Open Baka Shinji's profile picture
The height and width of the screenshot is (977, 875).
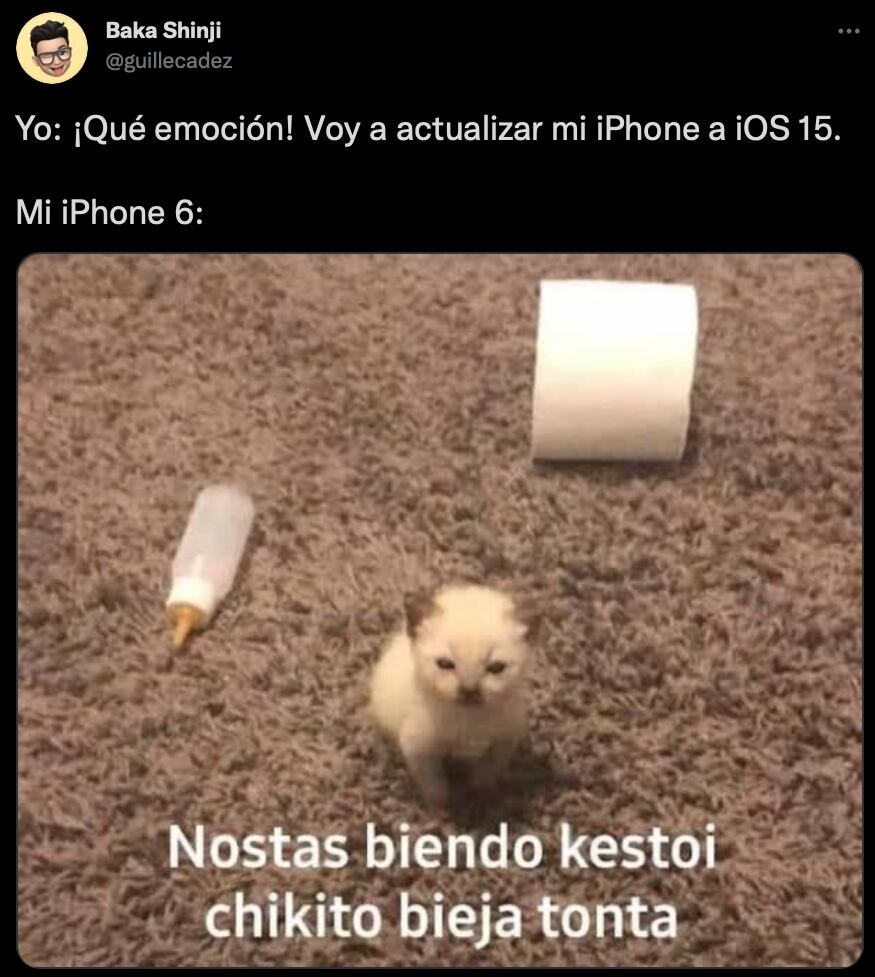point(51,47)
